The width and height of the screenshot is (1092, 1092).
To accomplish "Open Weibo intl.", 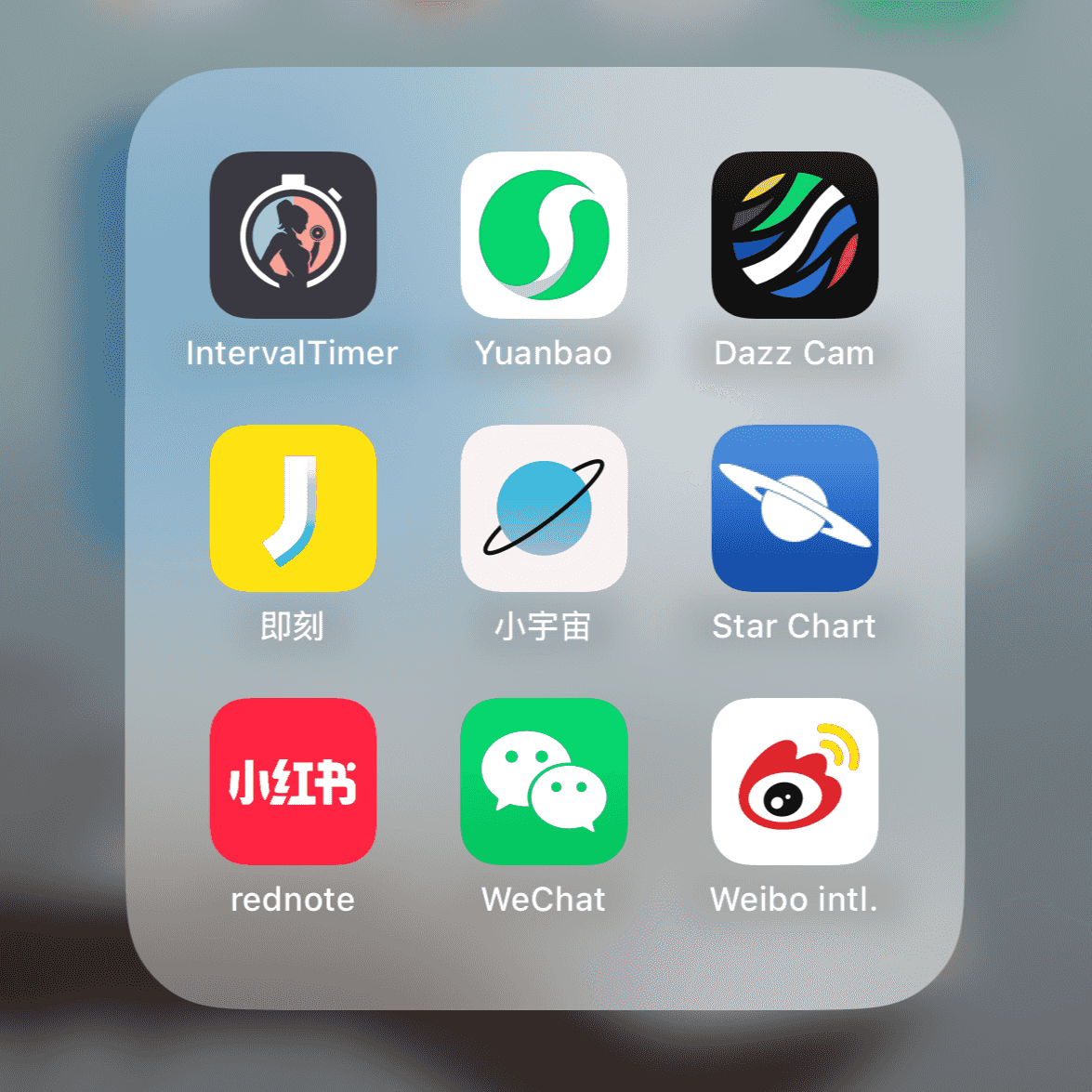I will (795, 782).
